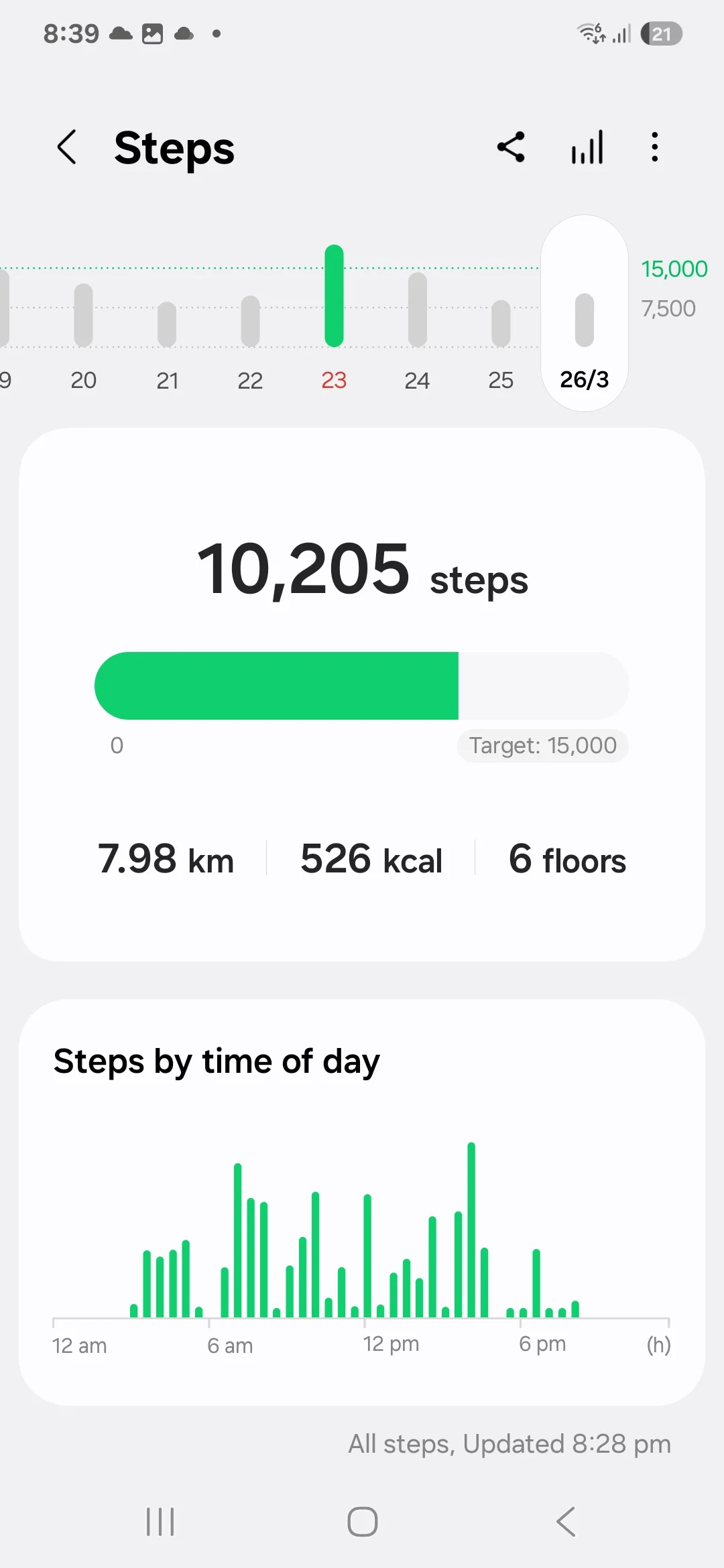
Task: Open the recent apps view
Action: [160, 1522]
